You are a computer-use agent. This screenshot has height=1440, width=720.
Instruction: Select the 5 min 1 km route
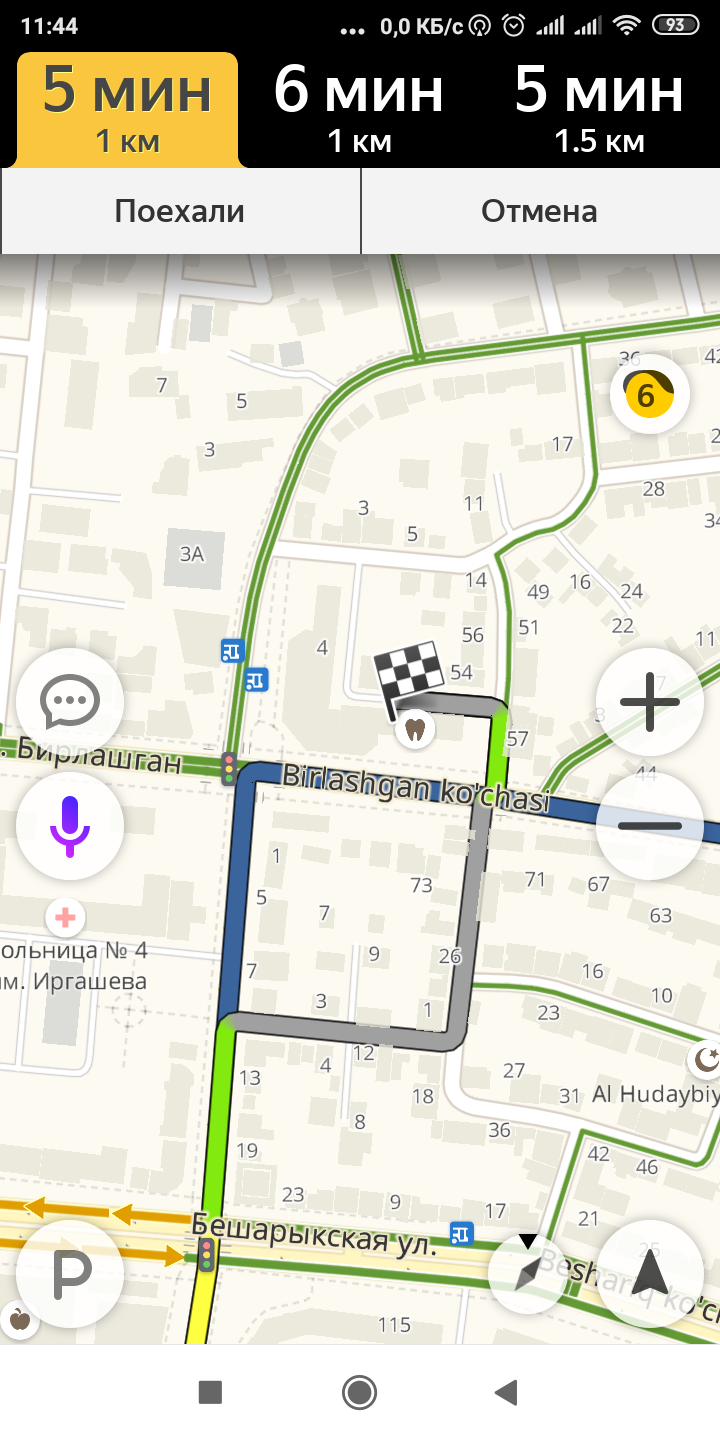(127, 110)
